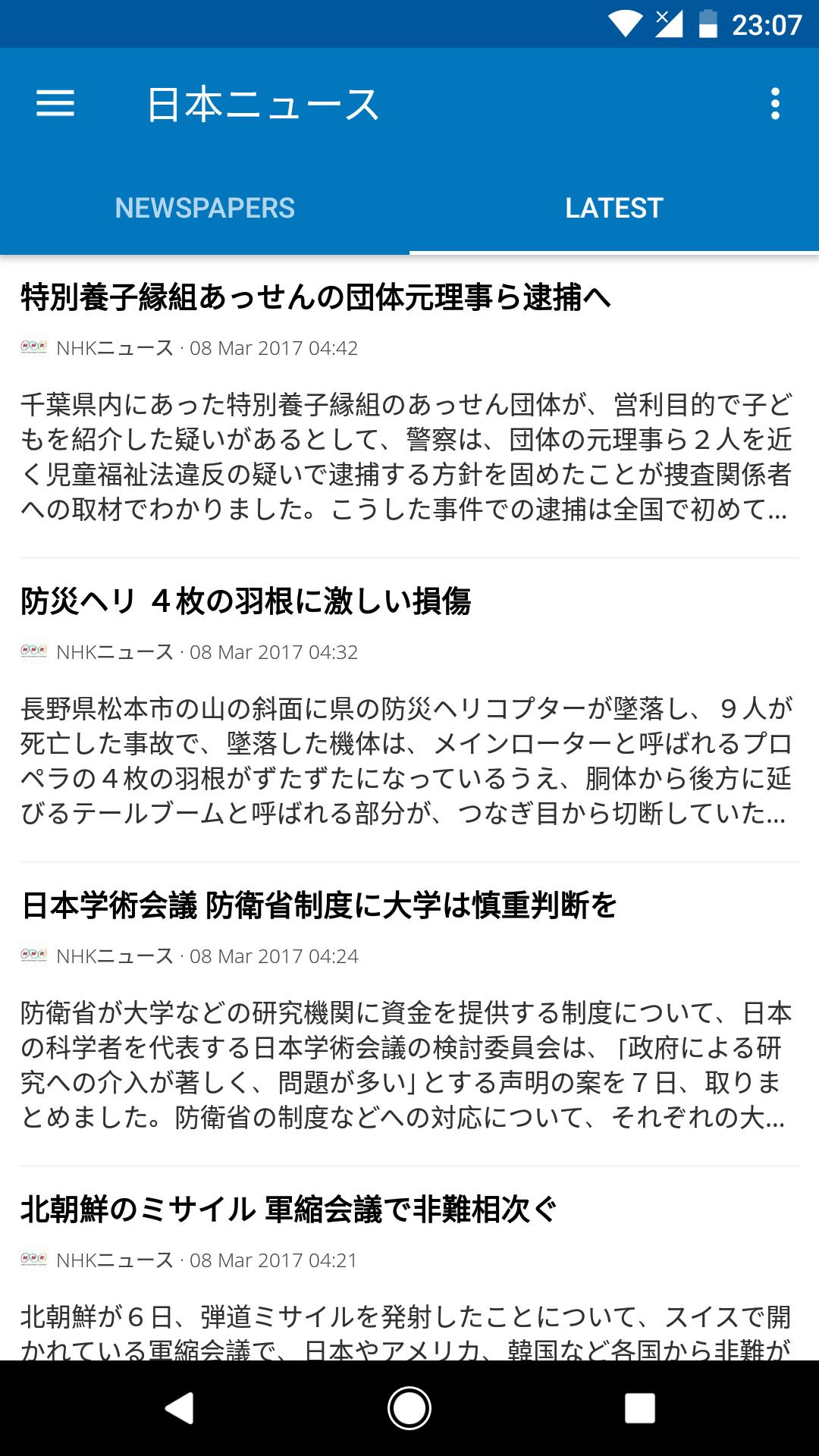The width and height of the screenshot is (819, 1456).
Task: Open the three-dot overflow menu
Action: pyautogui.click(x=775, y=103)
